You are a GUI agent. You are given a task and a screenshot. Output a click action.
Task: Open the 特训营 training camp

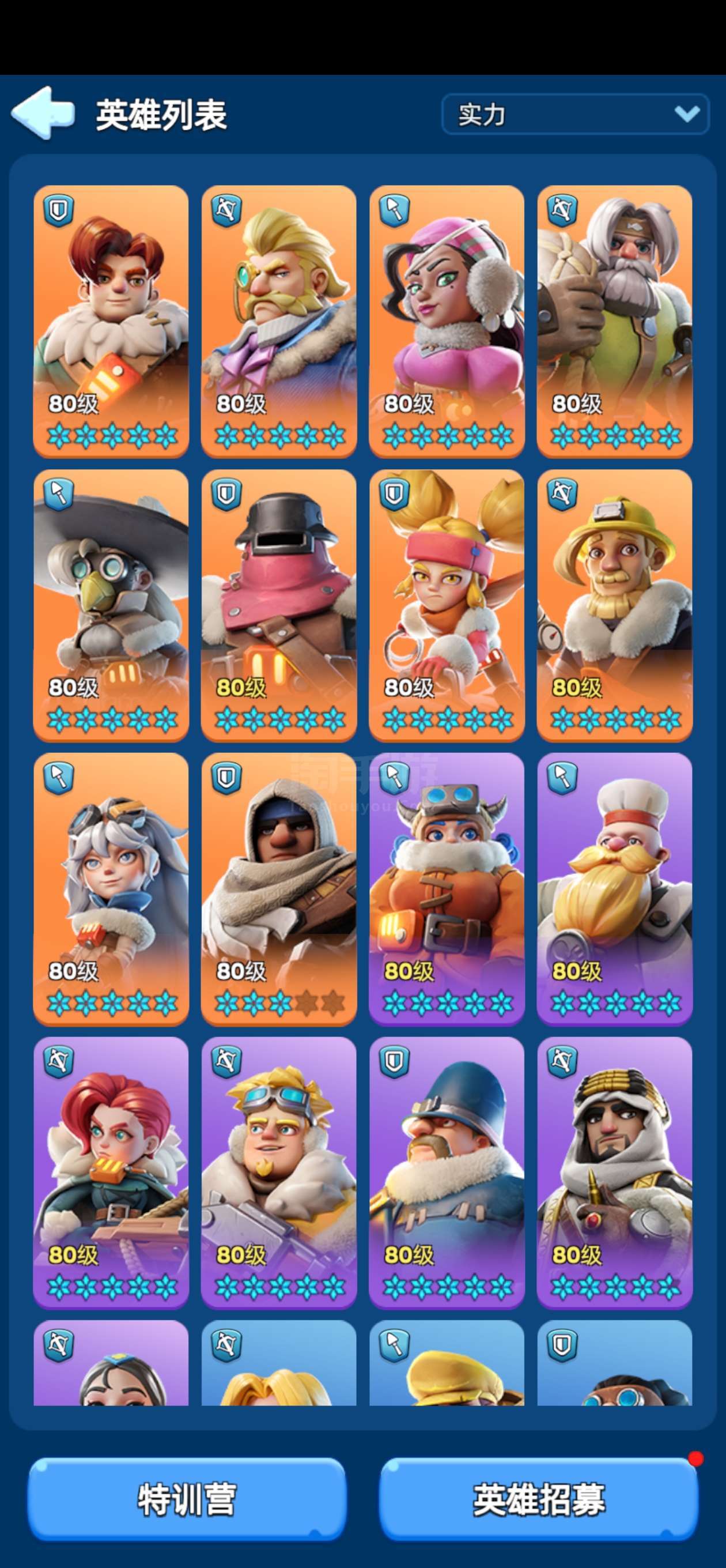187,1499
